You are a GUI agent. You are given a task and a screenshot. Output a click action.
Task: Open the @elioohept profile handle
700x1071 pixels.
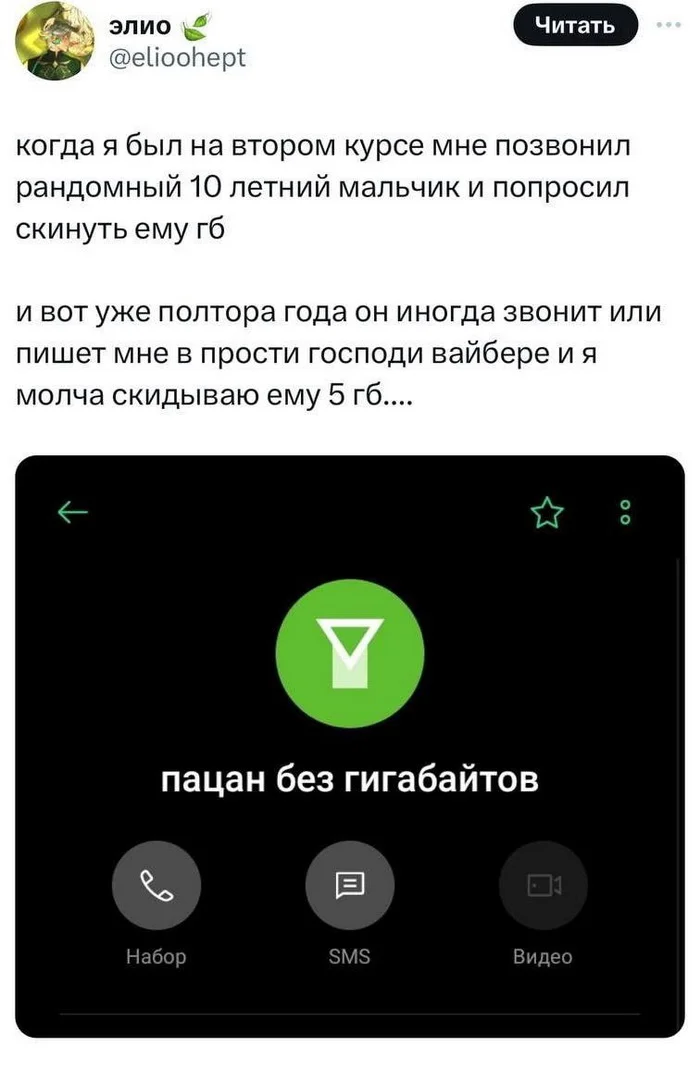point(177,57)
